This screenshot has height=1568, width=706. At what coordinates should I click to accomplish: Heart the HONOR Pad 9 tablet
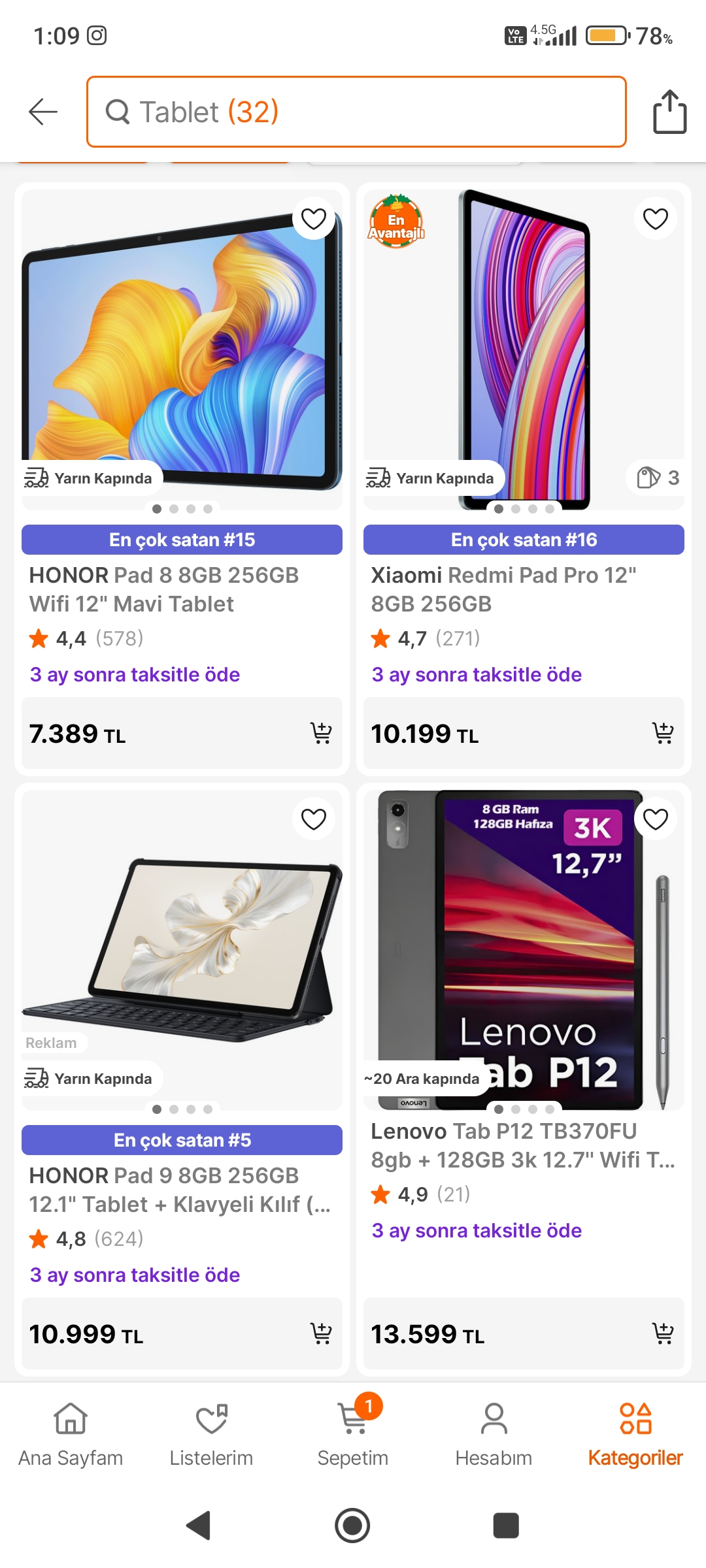point(314,819)
